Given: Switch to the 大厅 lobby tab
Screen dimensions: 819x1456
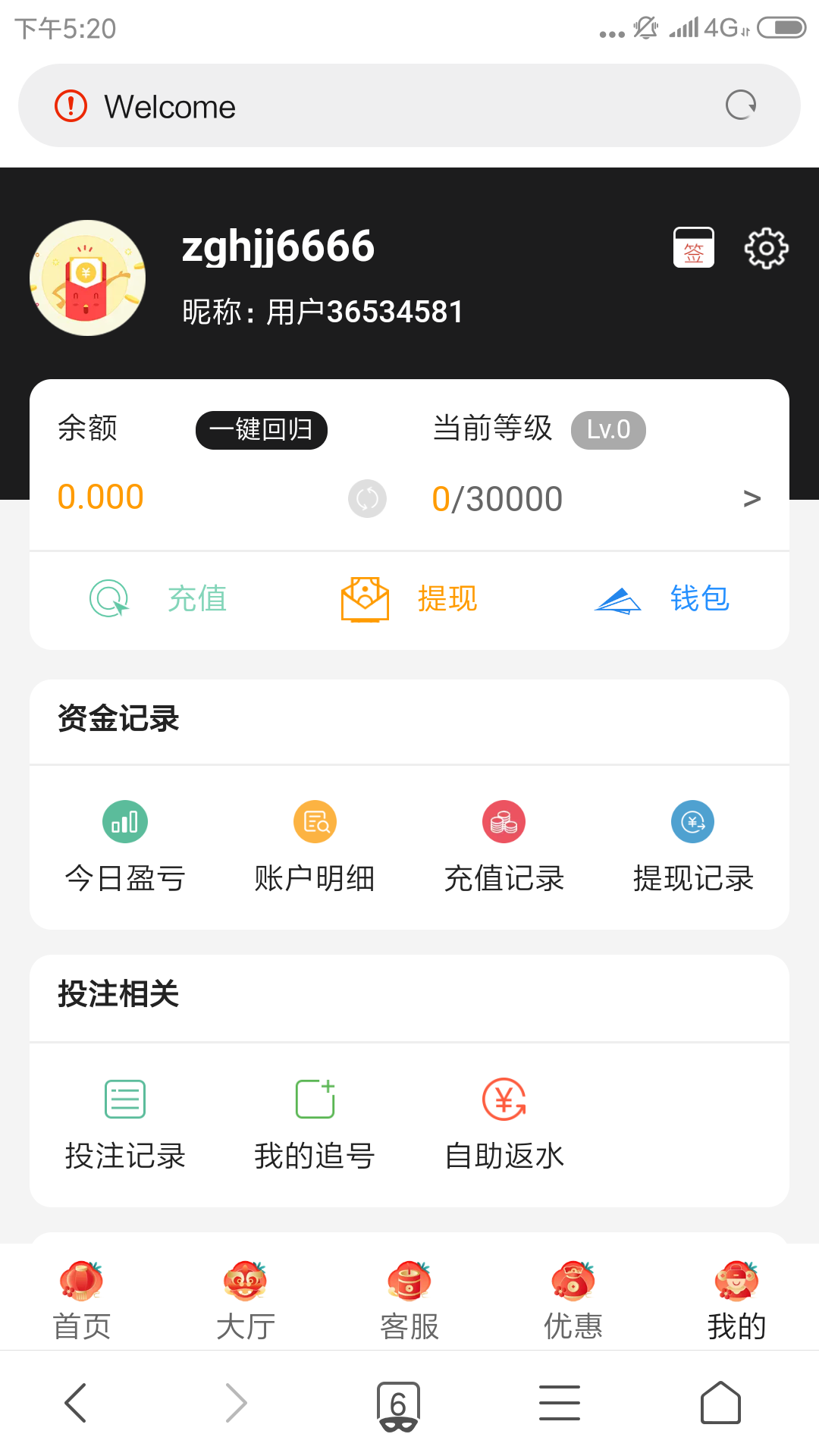Looking at the screenshot, I should pos(246,1300).
